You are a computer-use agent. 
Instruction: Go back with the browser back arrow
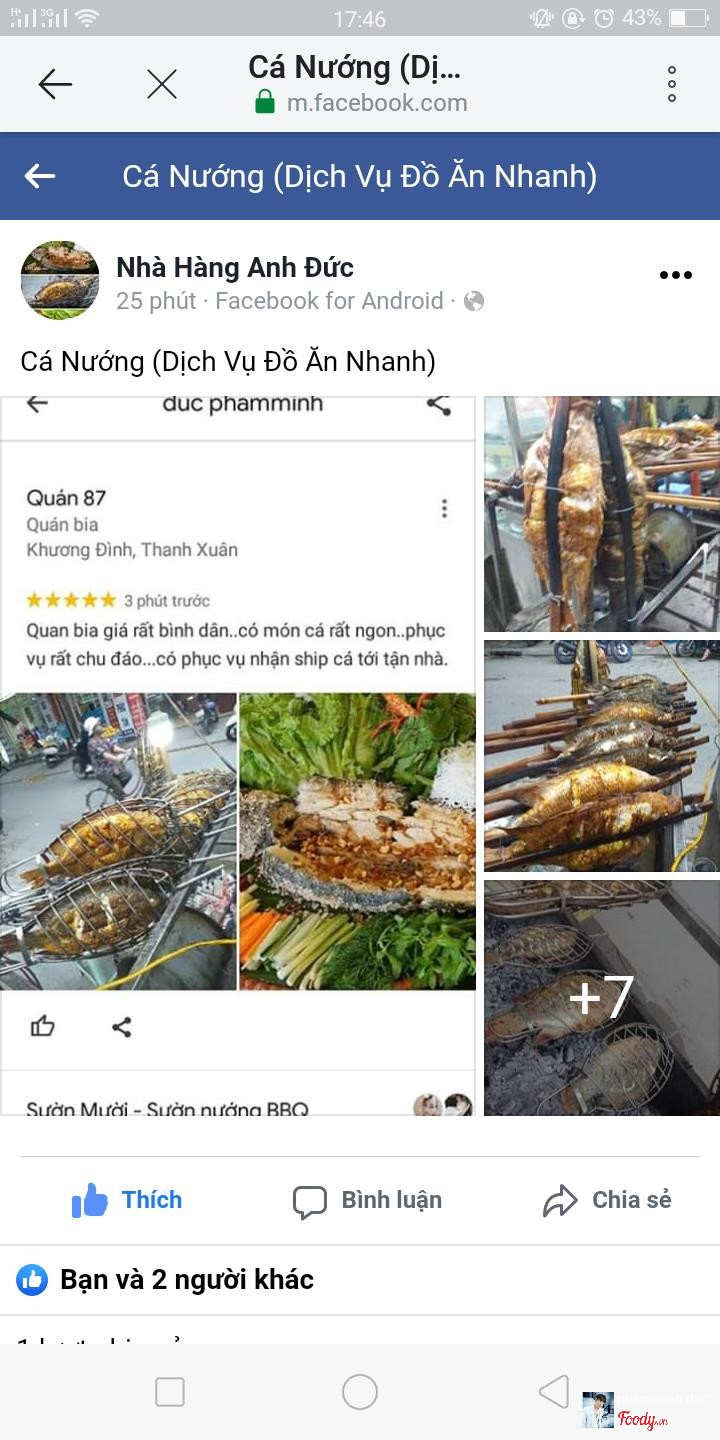point(55,85)
